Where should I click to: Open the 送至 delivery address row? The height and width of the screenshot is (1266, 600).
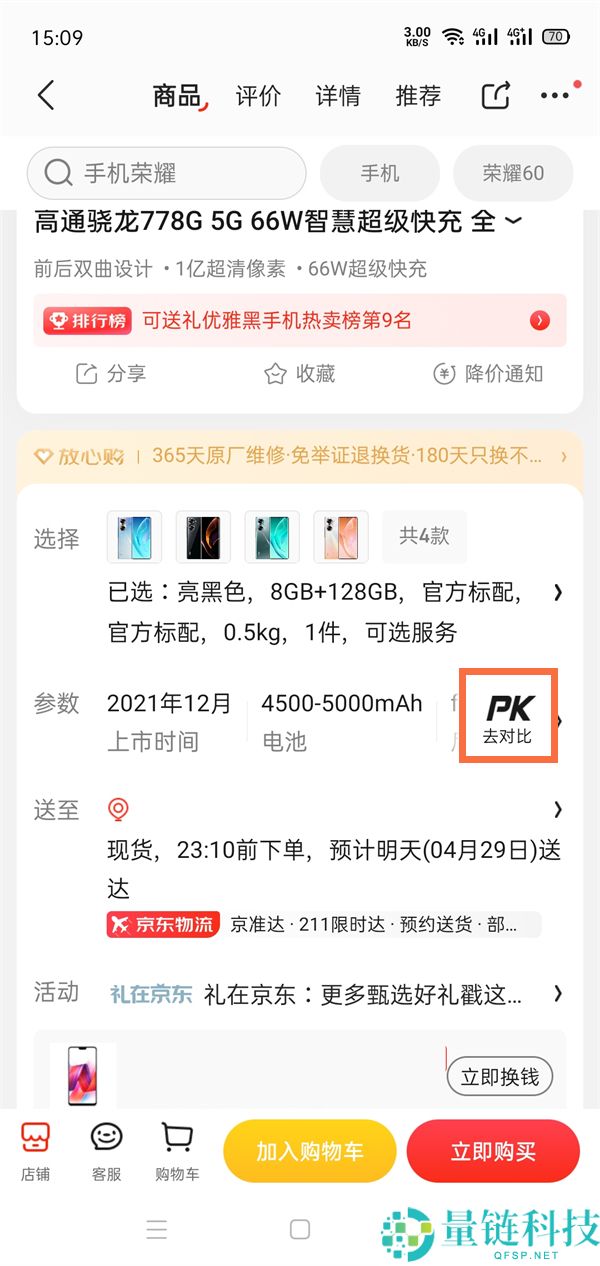(x=330, y=810)
